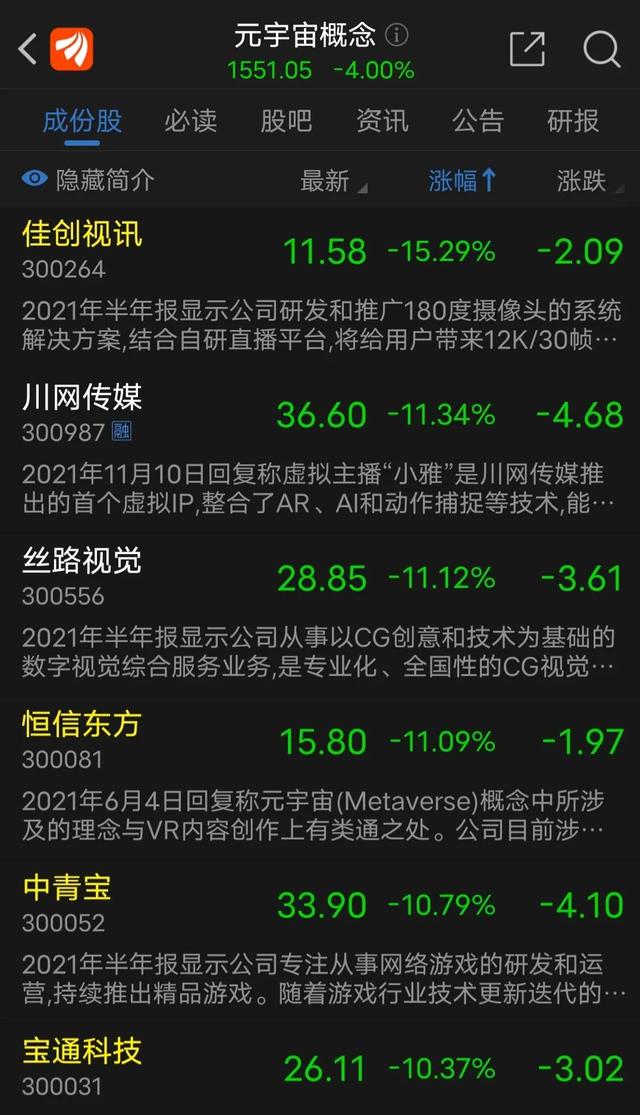Screen dimensions: 640x1115
Task: Switch to the 股吧 tab
Action: [286, 121]
